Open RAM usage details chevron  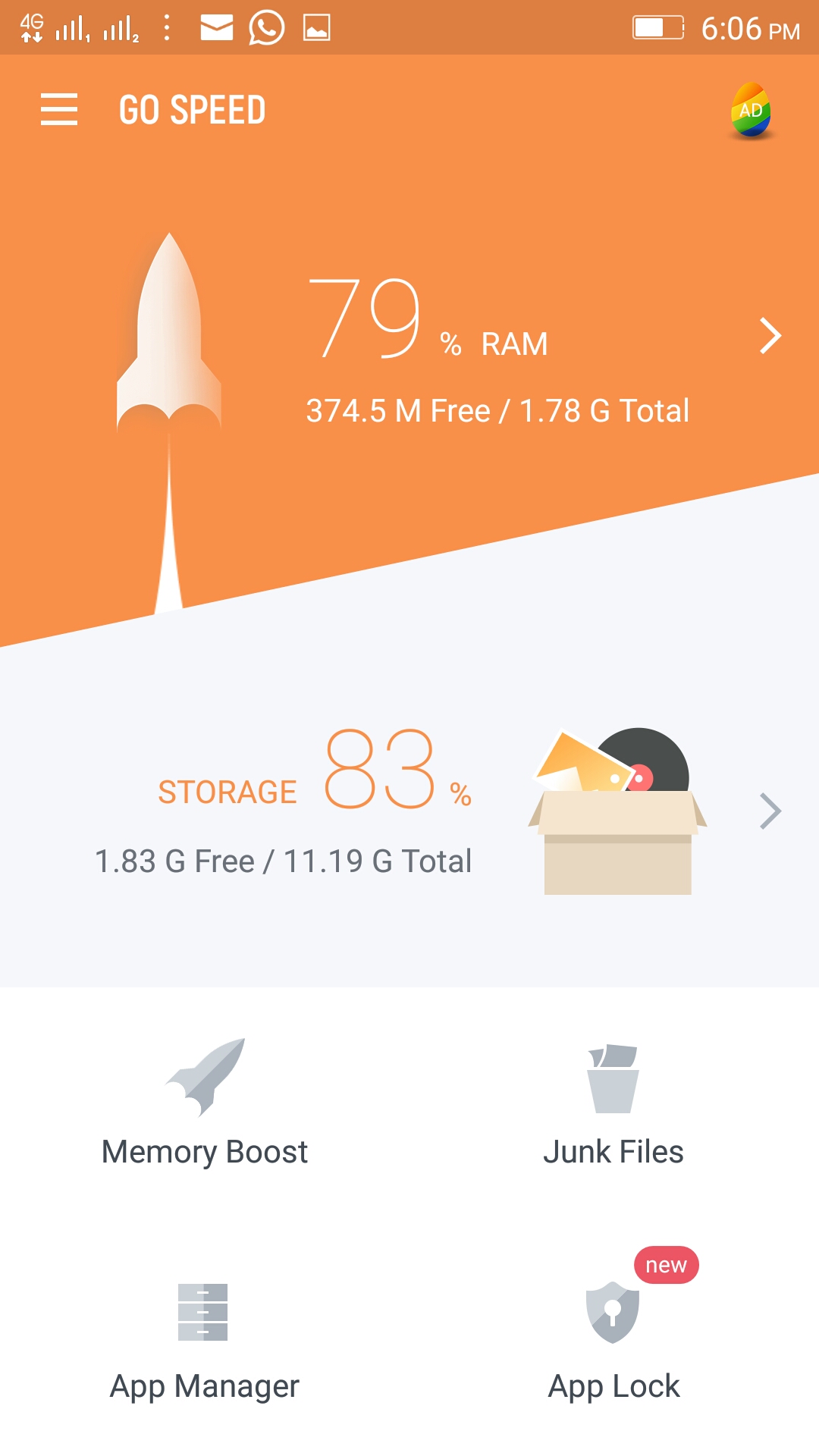point(770,336)
